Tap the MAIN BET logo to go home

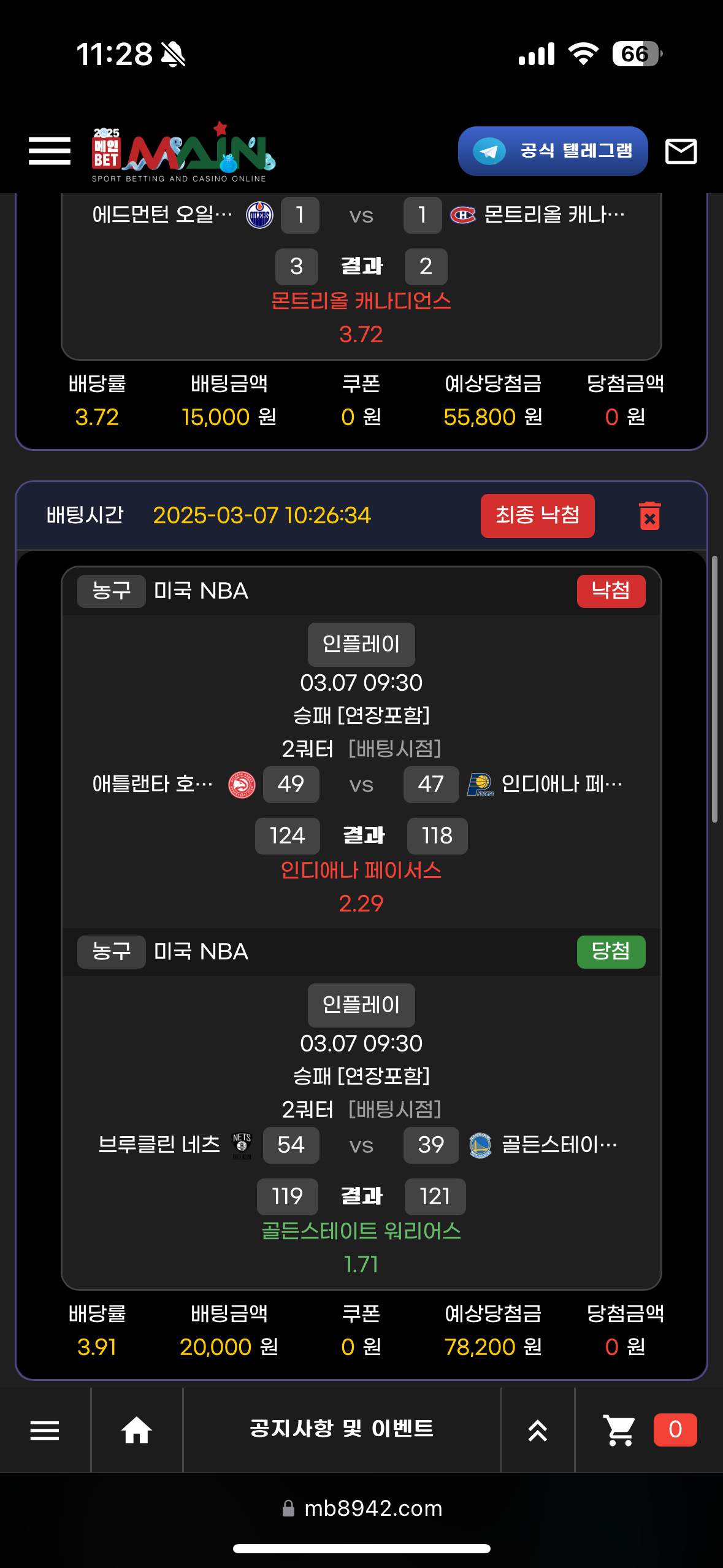[x=183, y=152]
